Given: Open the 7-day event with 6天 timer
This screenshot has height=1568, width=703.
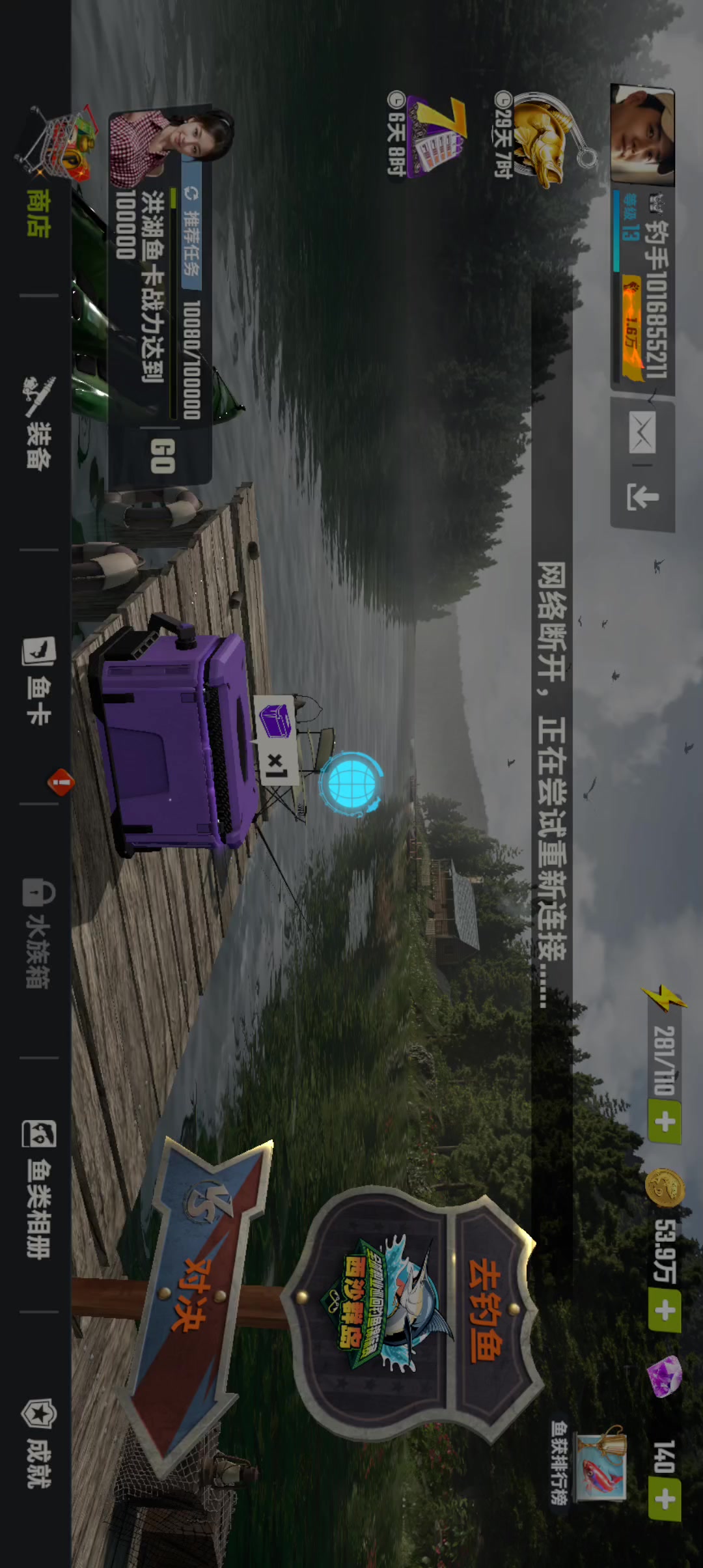Looking at the screenshot, I should click(x=433, y=137).
